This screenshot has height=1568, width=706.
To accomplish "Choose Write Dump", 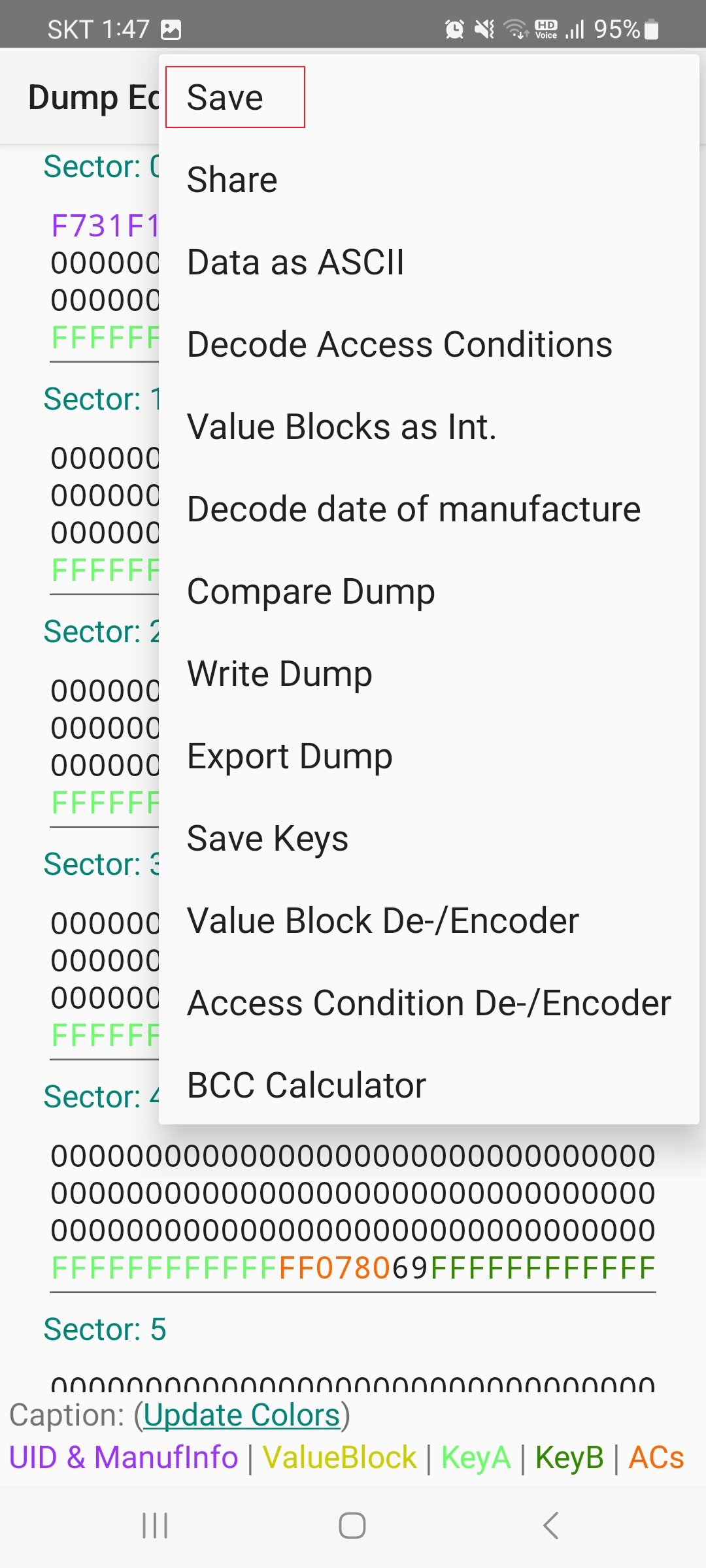I will [280, 674].
